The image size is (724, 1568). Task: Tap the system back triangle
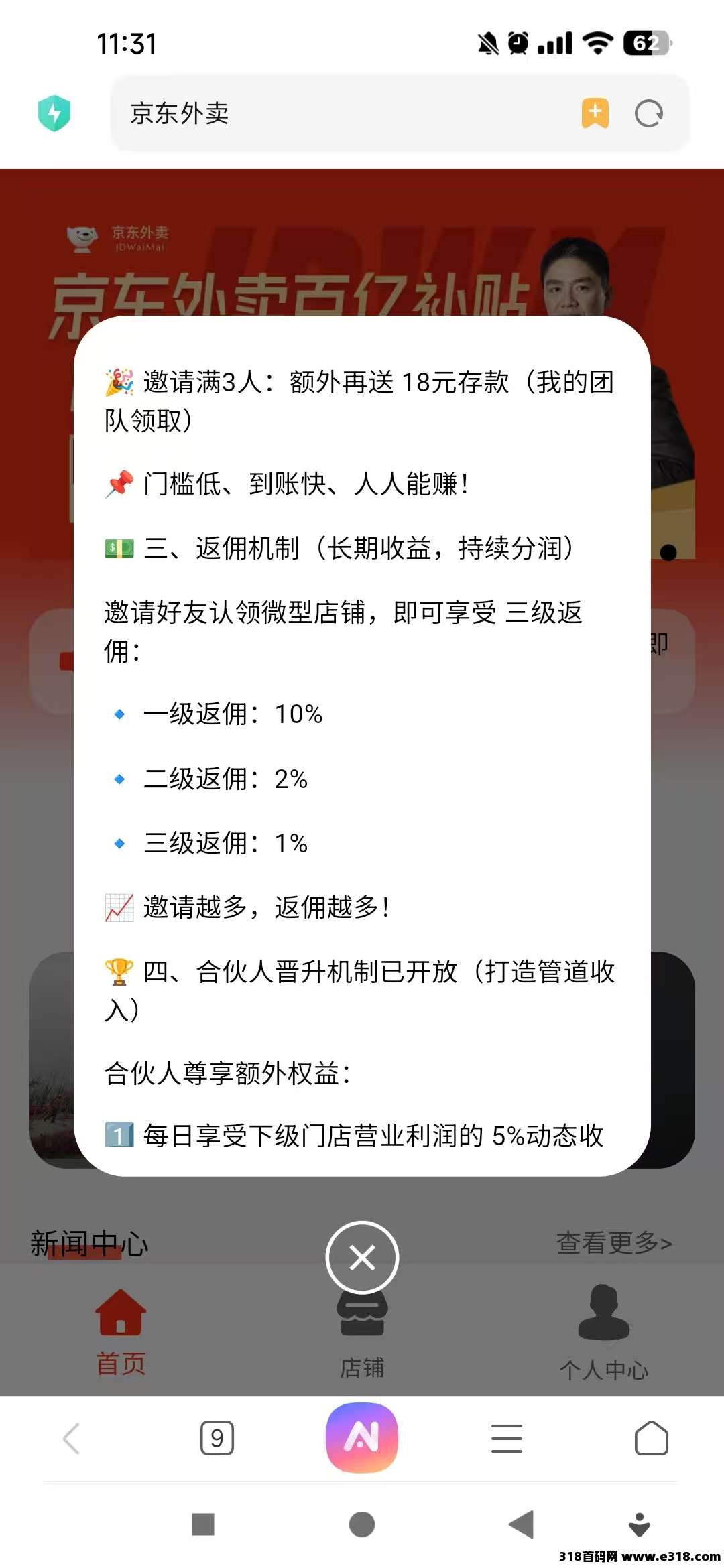pyautogui.click(x=522, y=1524)
